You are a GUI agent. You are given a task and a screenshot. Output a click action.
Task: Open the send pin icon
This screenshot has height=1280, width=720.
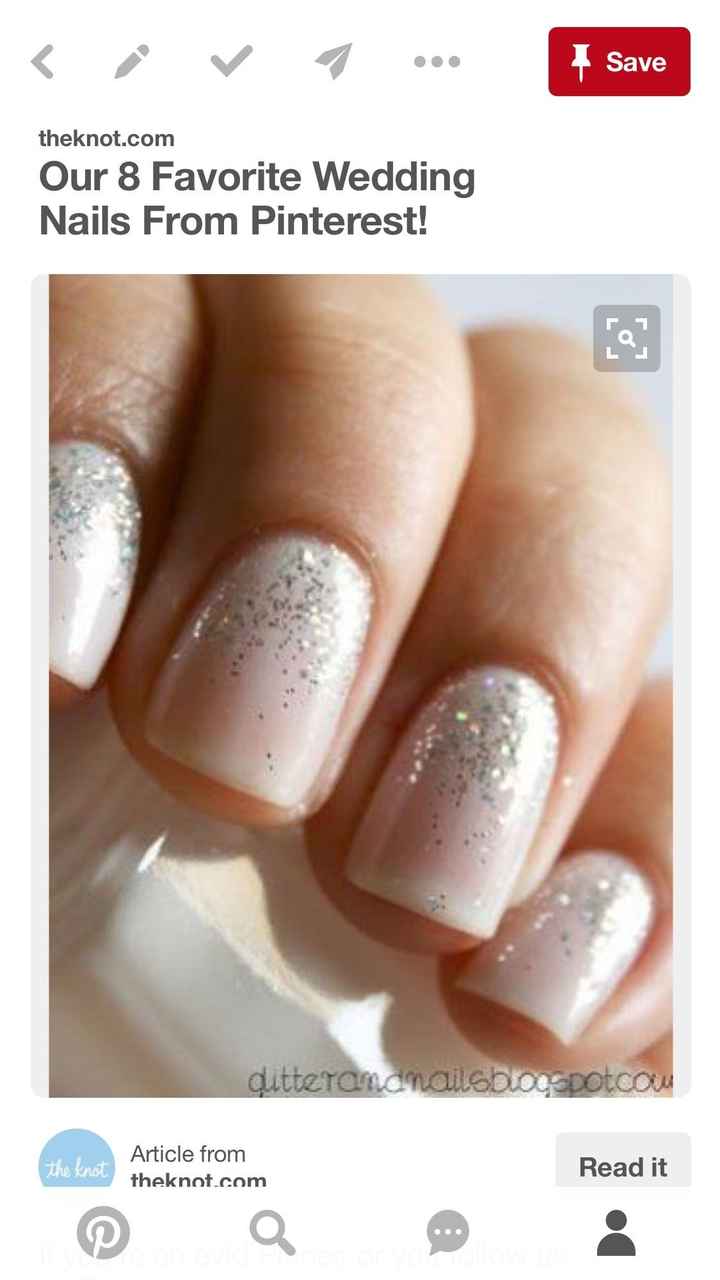(x=331, y=61)
